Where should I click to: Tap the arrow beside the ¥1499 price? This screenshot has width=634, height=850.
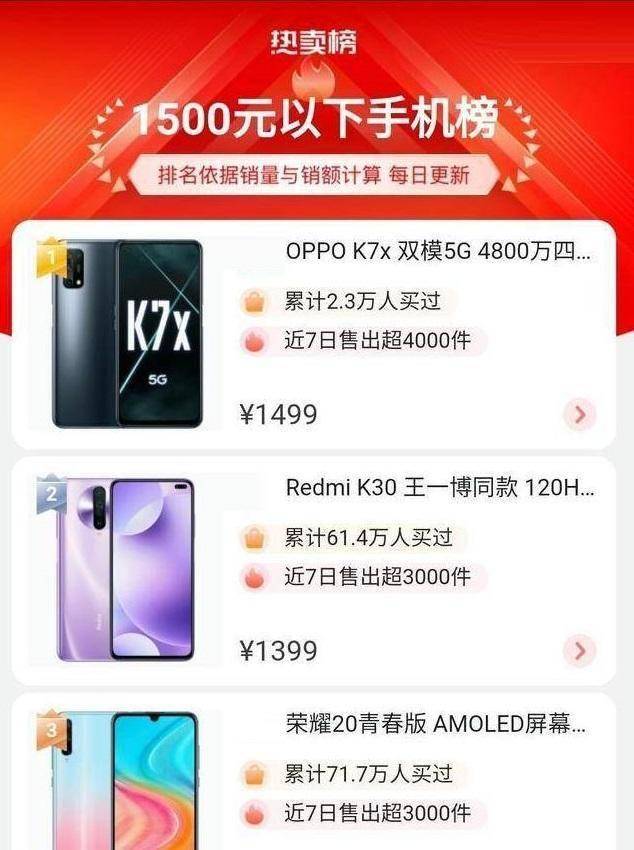tap(579, 414)
